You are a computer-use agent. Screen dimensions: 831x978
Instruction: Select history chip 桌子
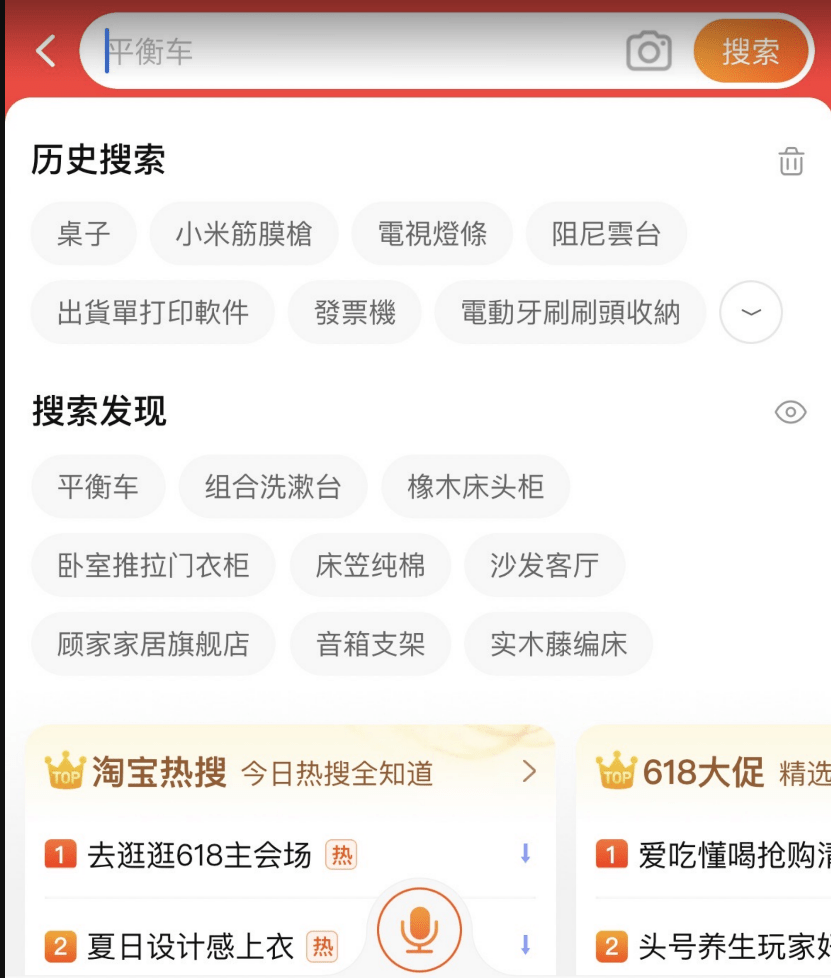click(x=84, y=234)
